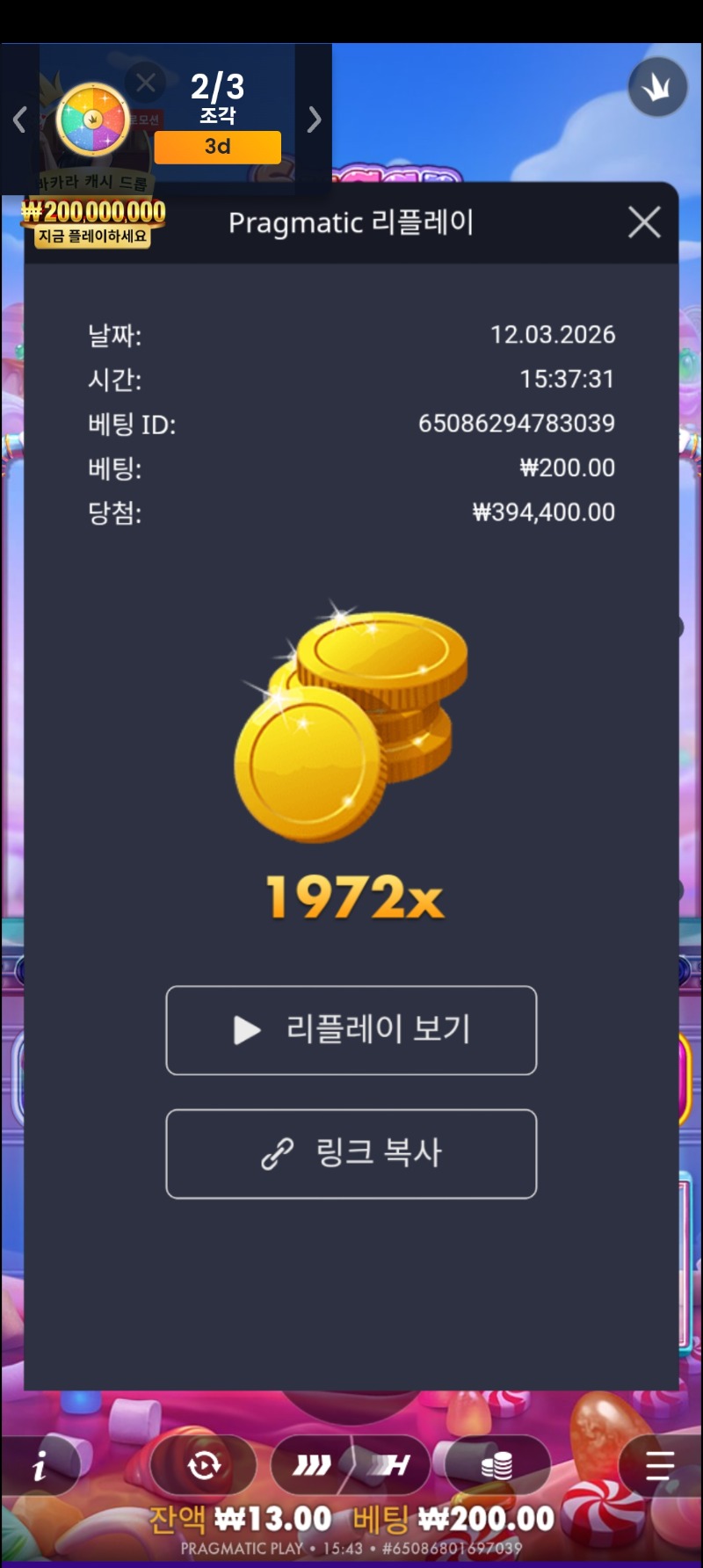The height and width of the screenshot is (1568, 703).
Task: Open the game info (i) icon
Action: tap(40, 1465)
